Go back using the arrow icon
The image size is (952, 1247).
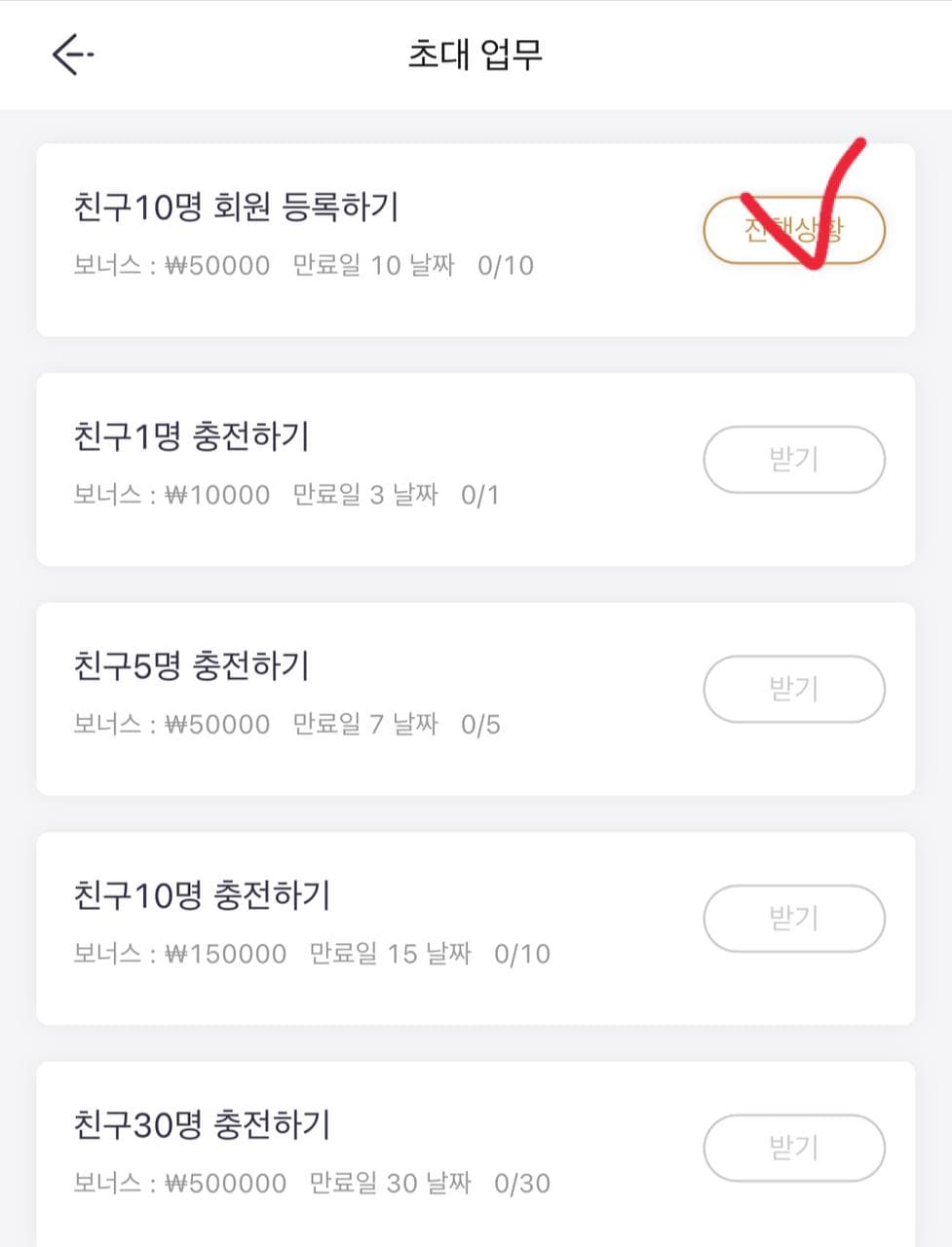click(72, 55)
